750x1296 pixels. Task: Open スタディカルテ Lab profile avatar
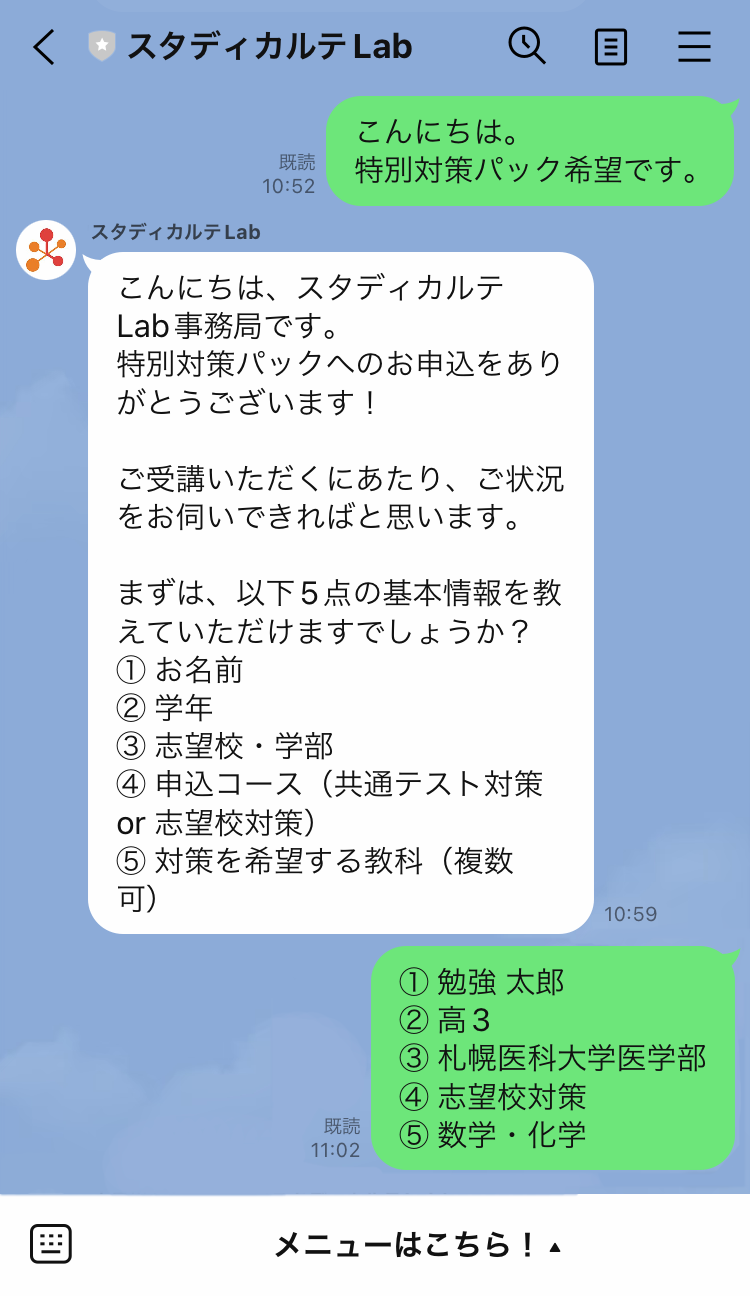(46, 250)
